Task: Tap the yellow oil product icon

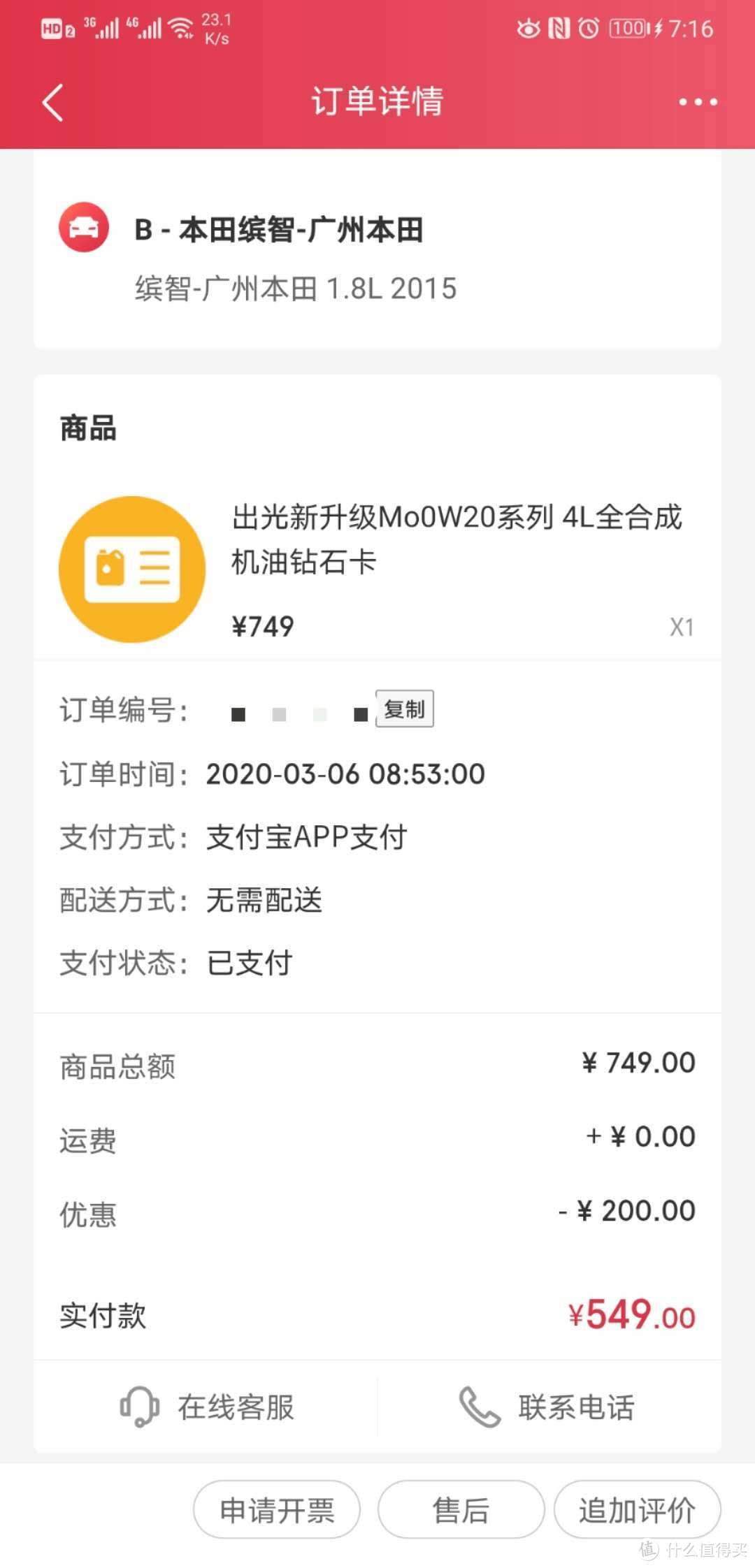Action: [x=131, y=567]
